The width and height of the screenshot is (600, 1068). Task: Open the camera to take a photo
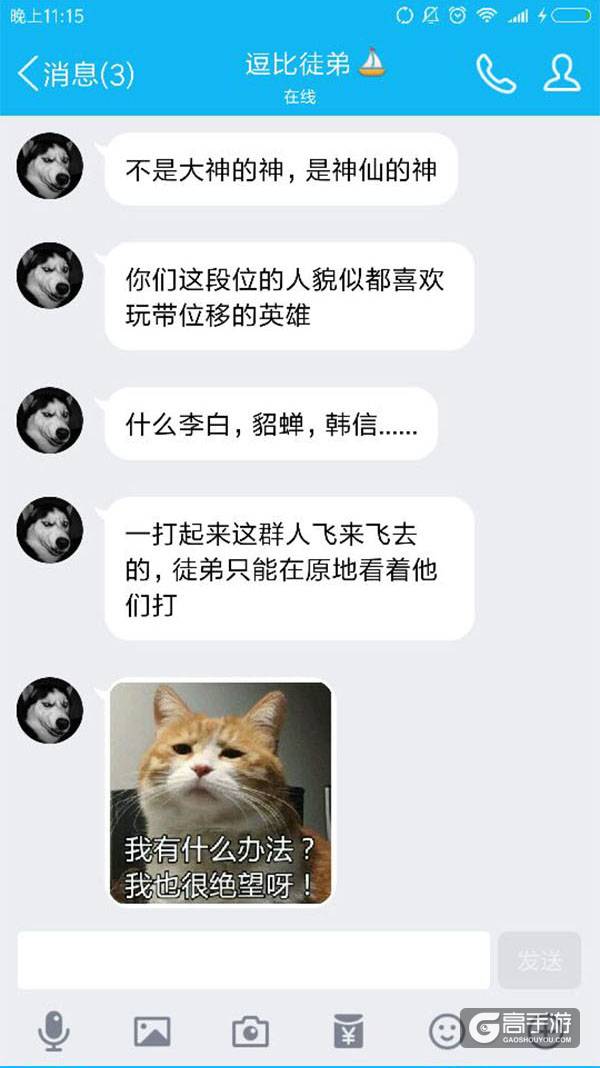pos(250,1030)
